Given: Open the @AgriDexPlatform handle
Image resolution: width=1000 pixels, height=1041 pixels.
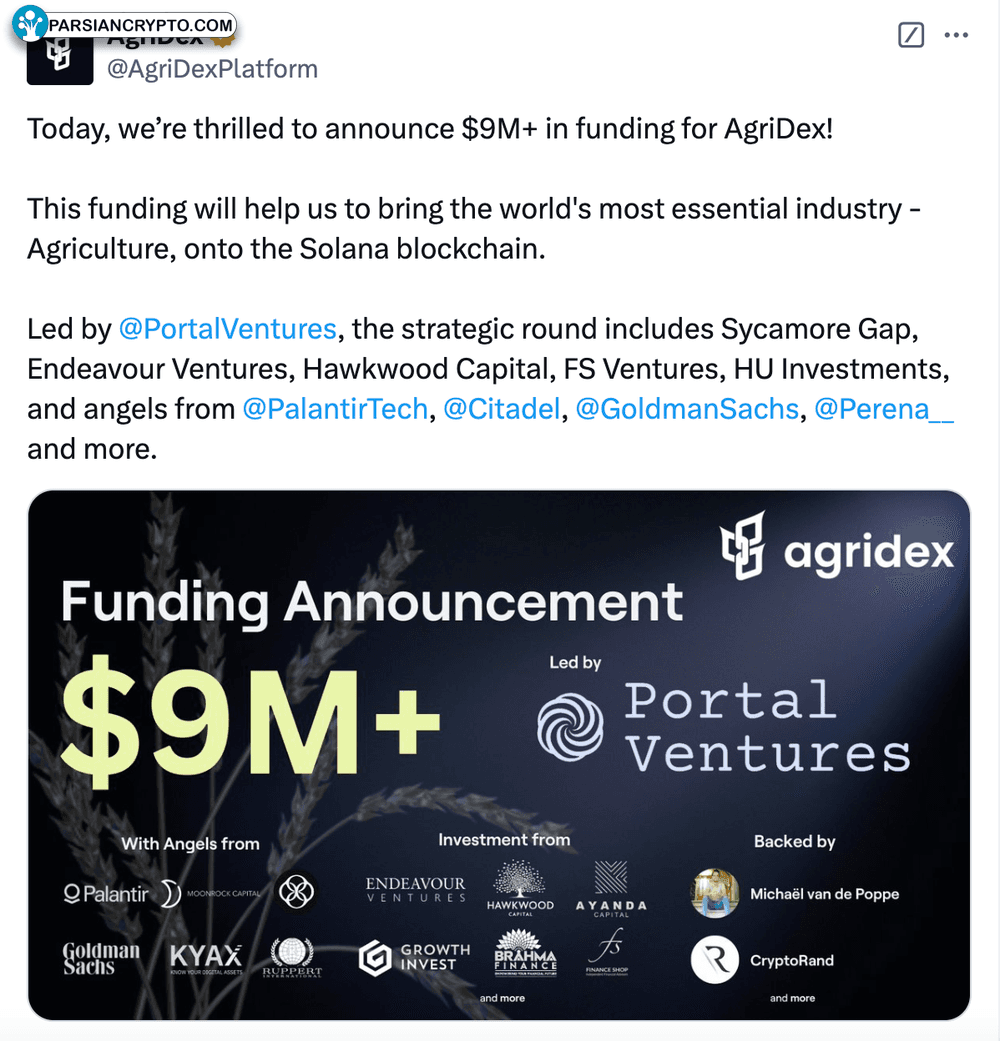Looking at the screenshot, I should [x=213, y=69].
